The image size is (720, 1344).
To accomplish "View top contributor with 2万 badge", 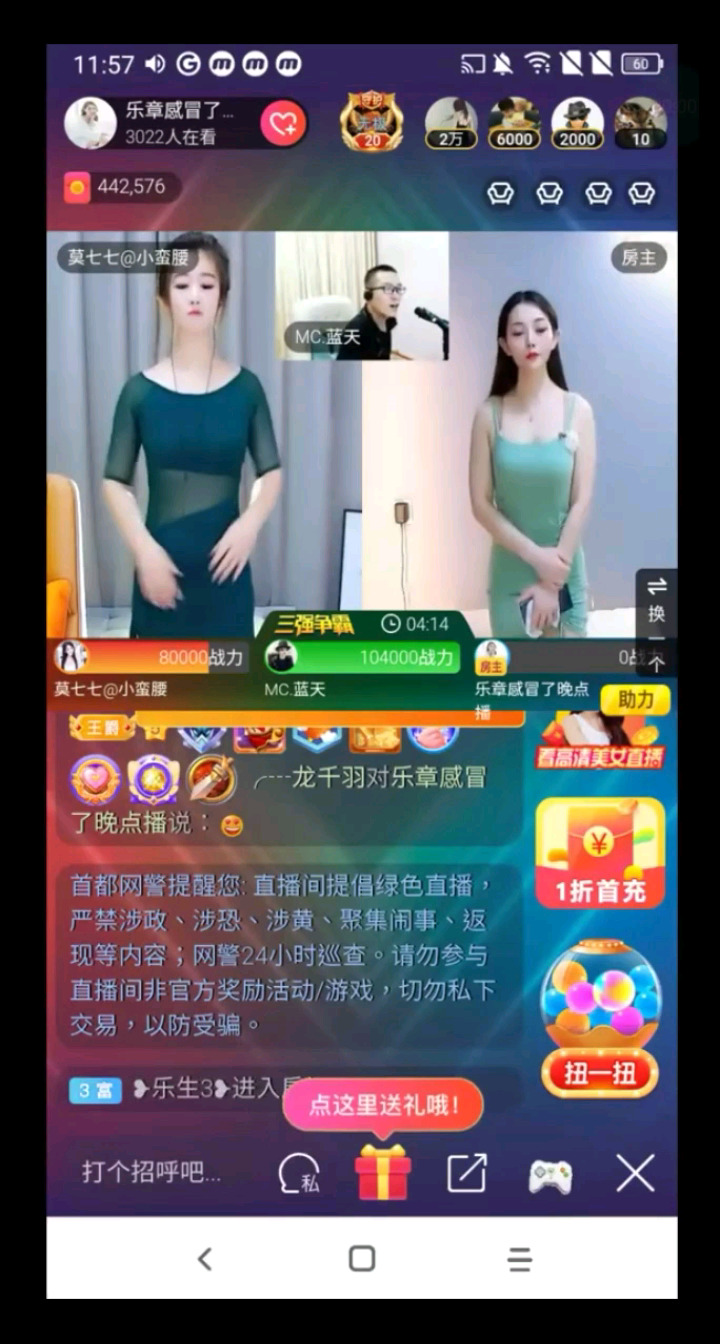I will tap(451, 123).
